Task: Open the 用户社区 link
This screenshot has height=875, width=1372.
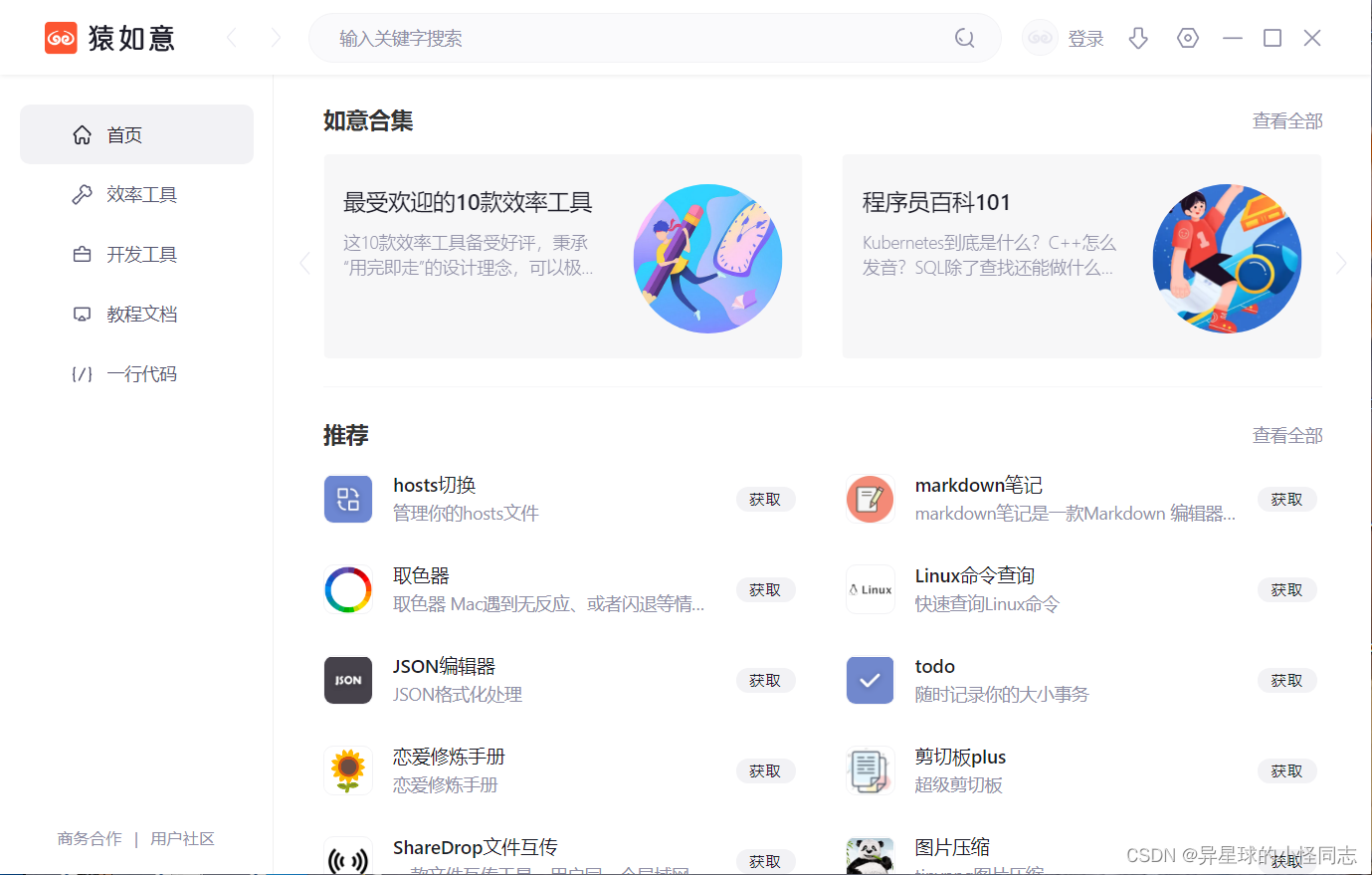Action: (x=182, y=839)
